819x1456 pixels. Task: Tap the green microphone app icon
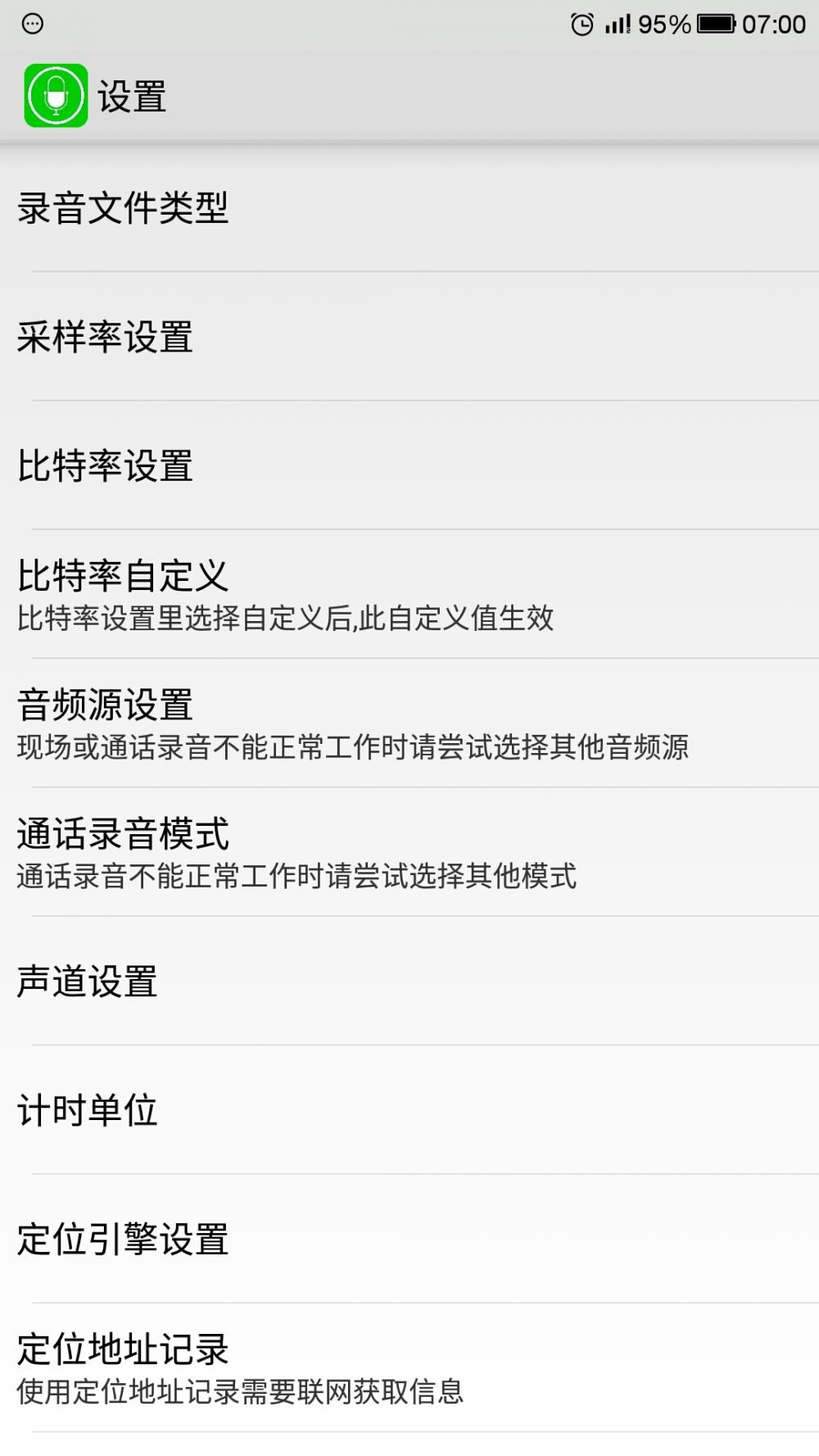coord(56,96)
